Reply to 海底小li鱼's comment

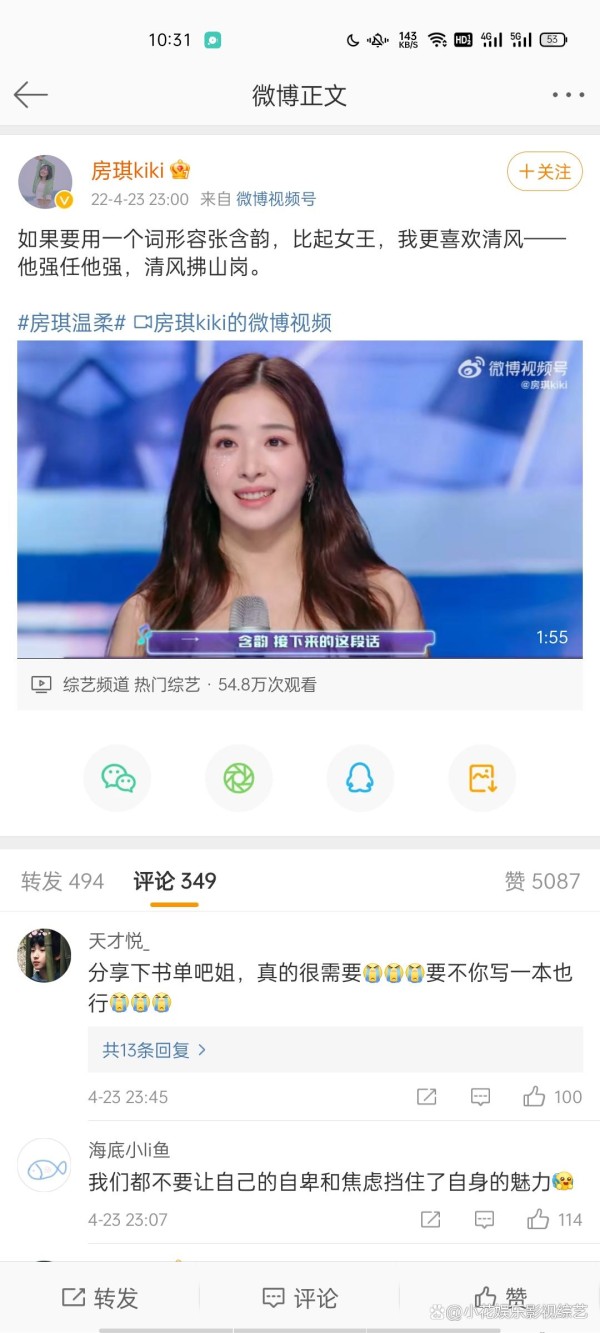click(x=484, y=1219)
